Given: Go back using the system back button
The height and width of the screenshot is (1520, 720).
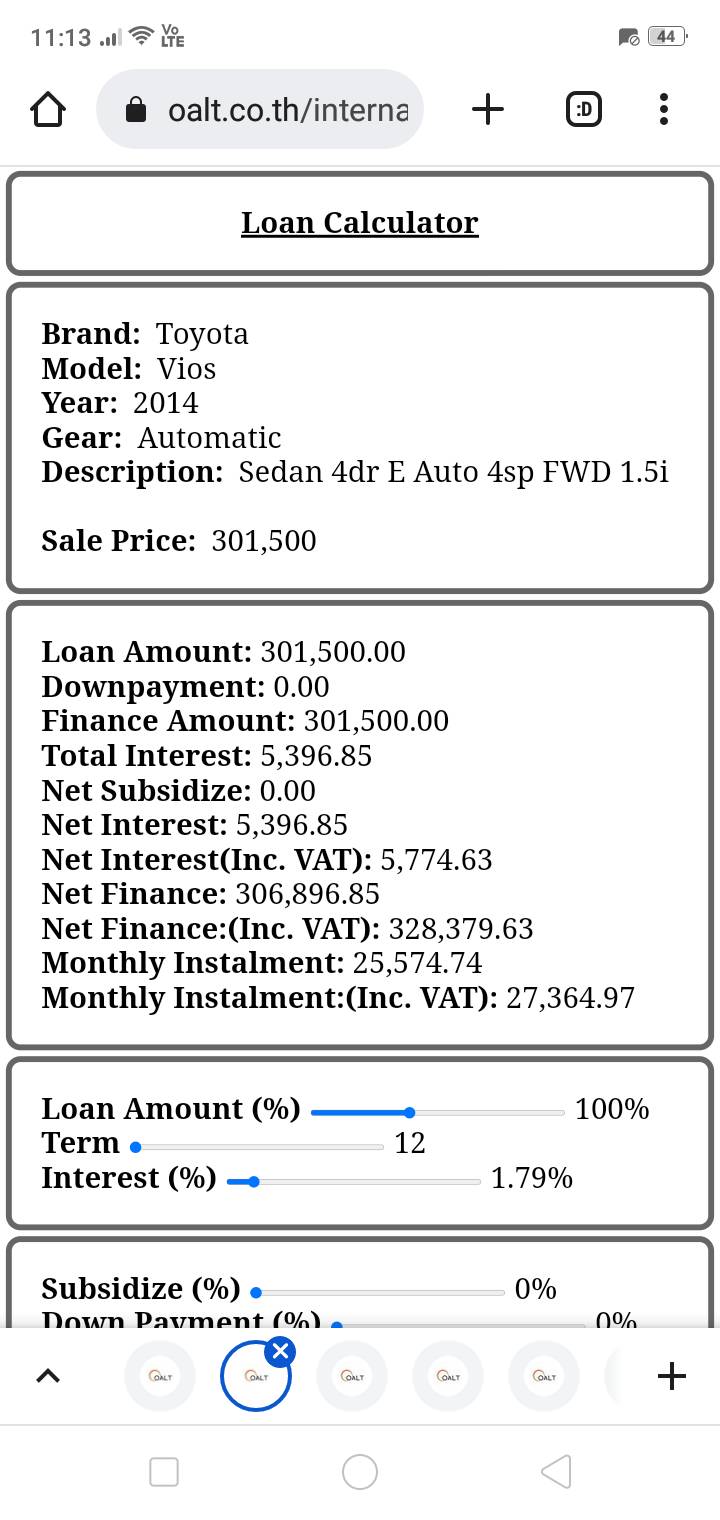Looking at the screenshot, I should (556, 1471).
